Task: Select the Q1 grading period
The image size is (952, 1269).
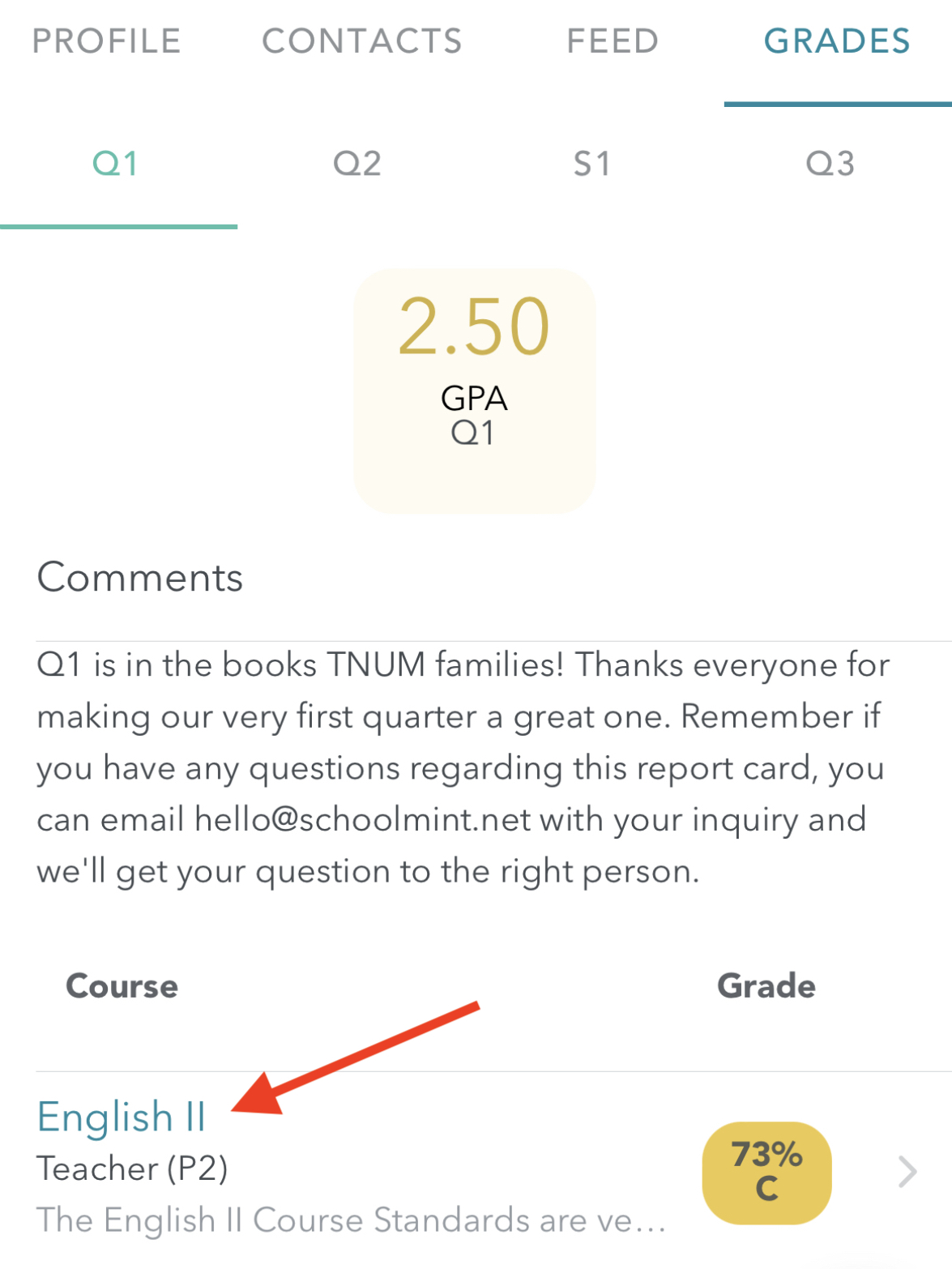Action: point(116,164)
